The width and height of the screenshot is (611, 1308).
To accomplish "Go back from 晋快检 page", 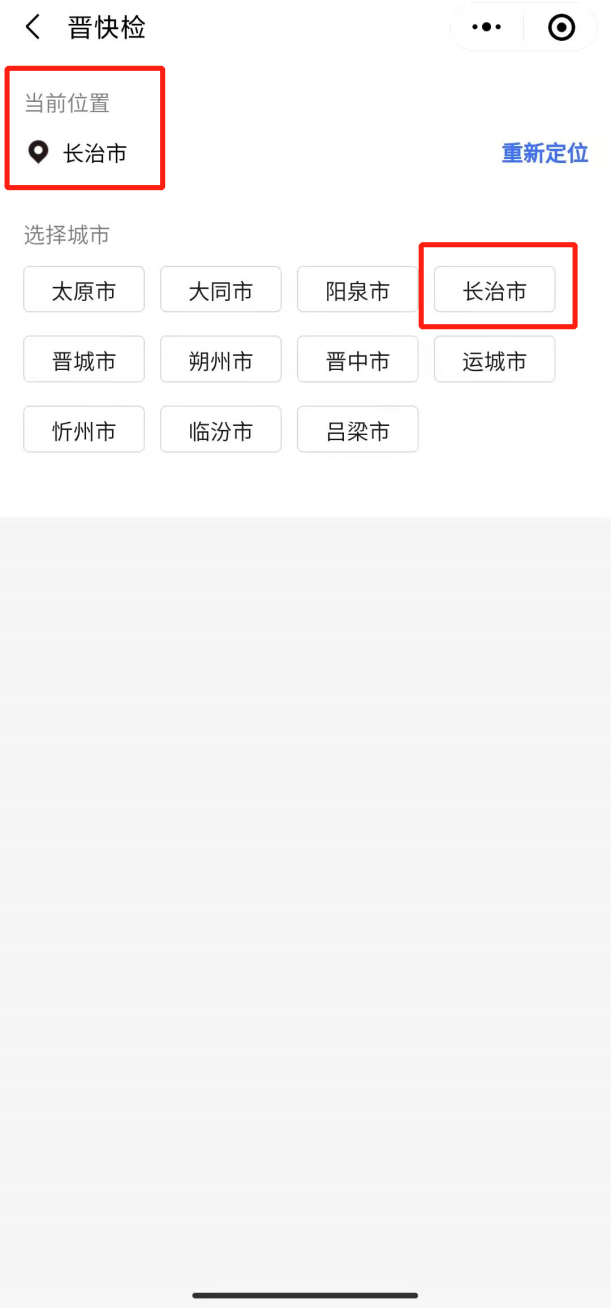I will click(x=34, y=27).
